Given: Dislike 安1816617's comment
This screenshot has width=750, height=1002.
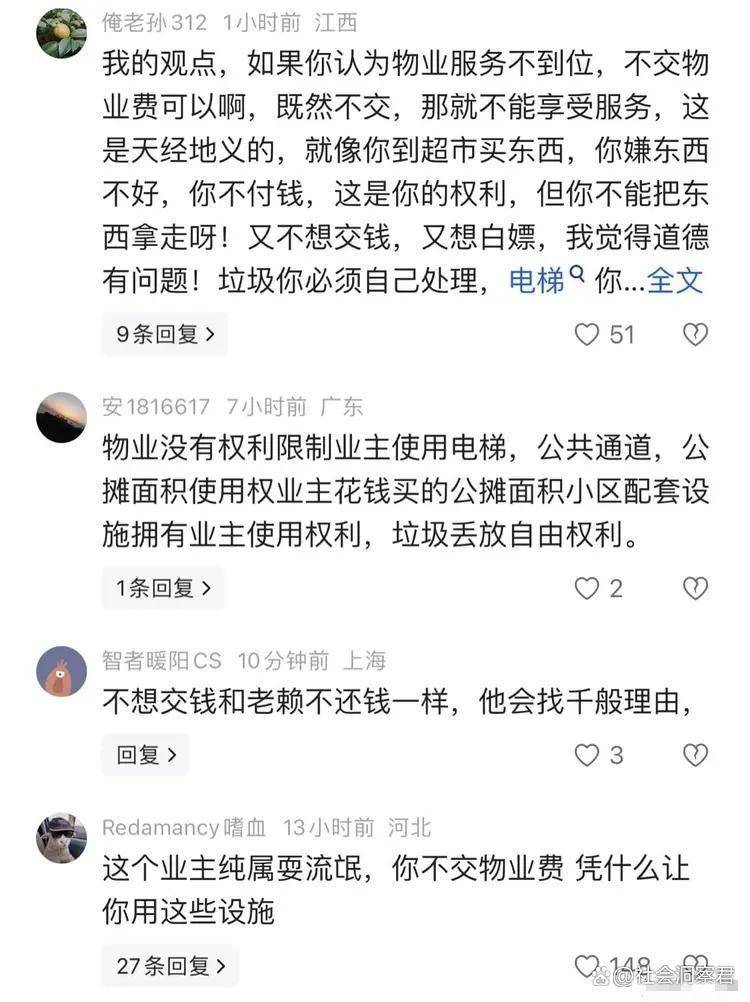Looking at the screenshot, I should click(695, 589).
